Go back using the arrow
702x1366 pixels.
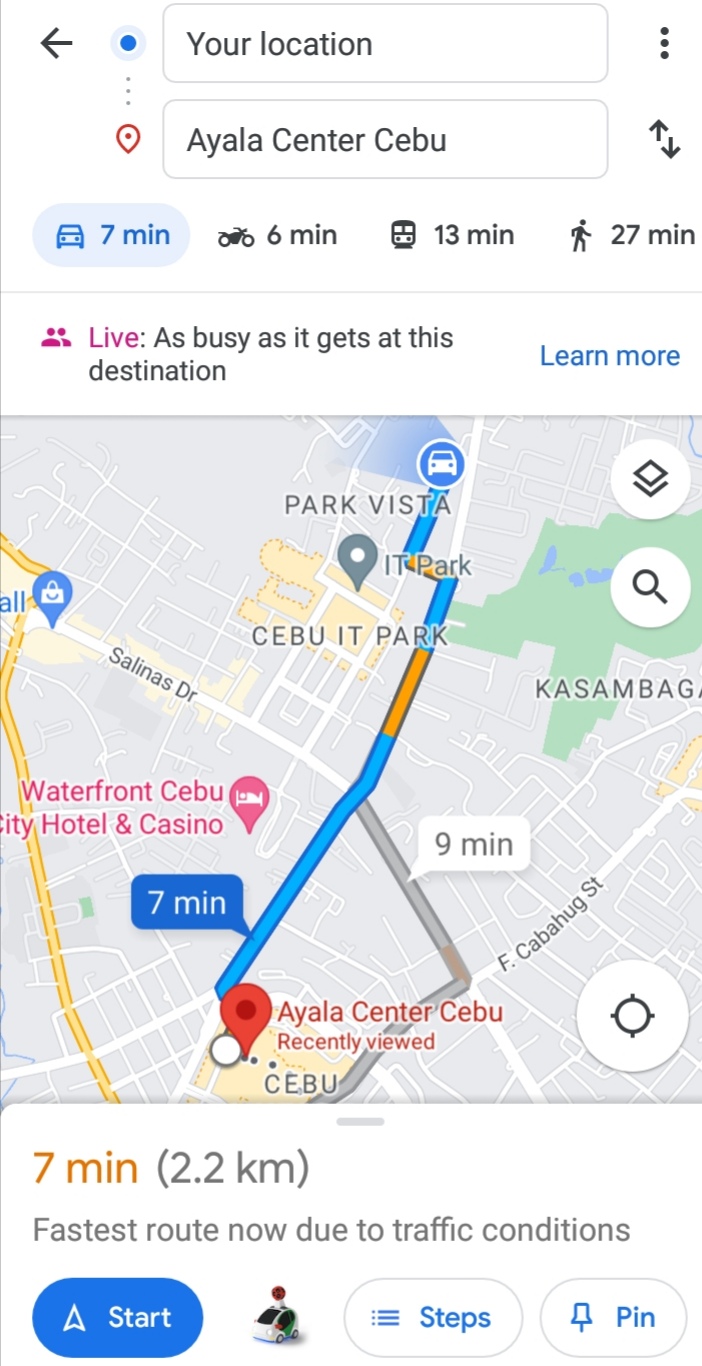coord(57,43)
